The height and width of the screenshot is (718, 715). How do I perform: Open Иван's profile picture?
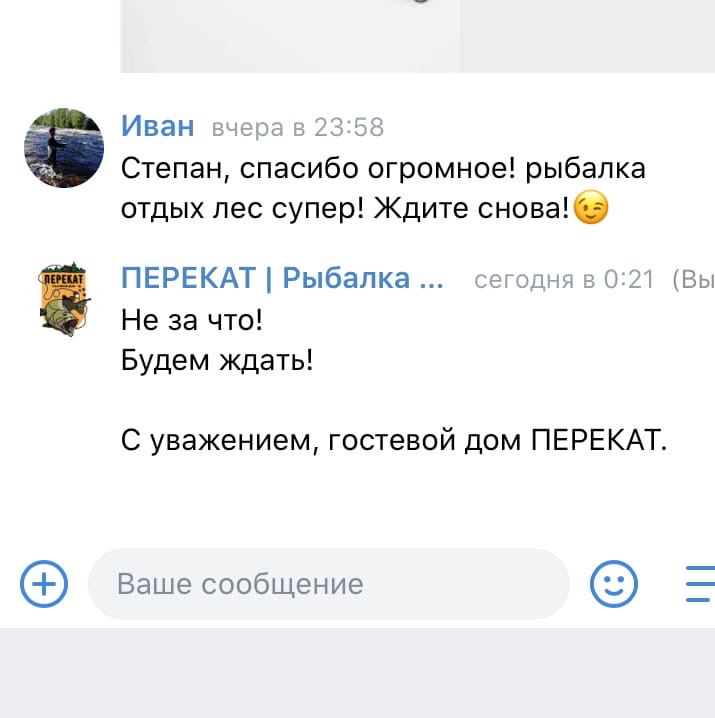[63, 147]
